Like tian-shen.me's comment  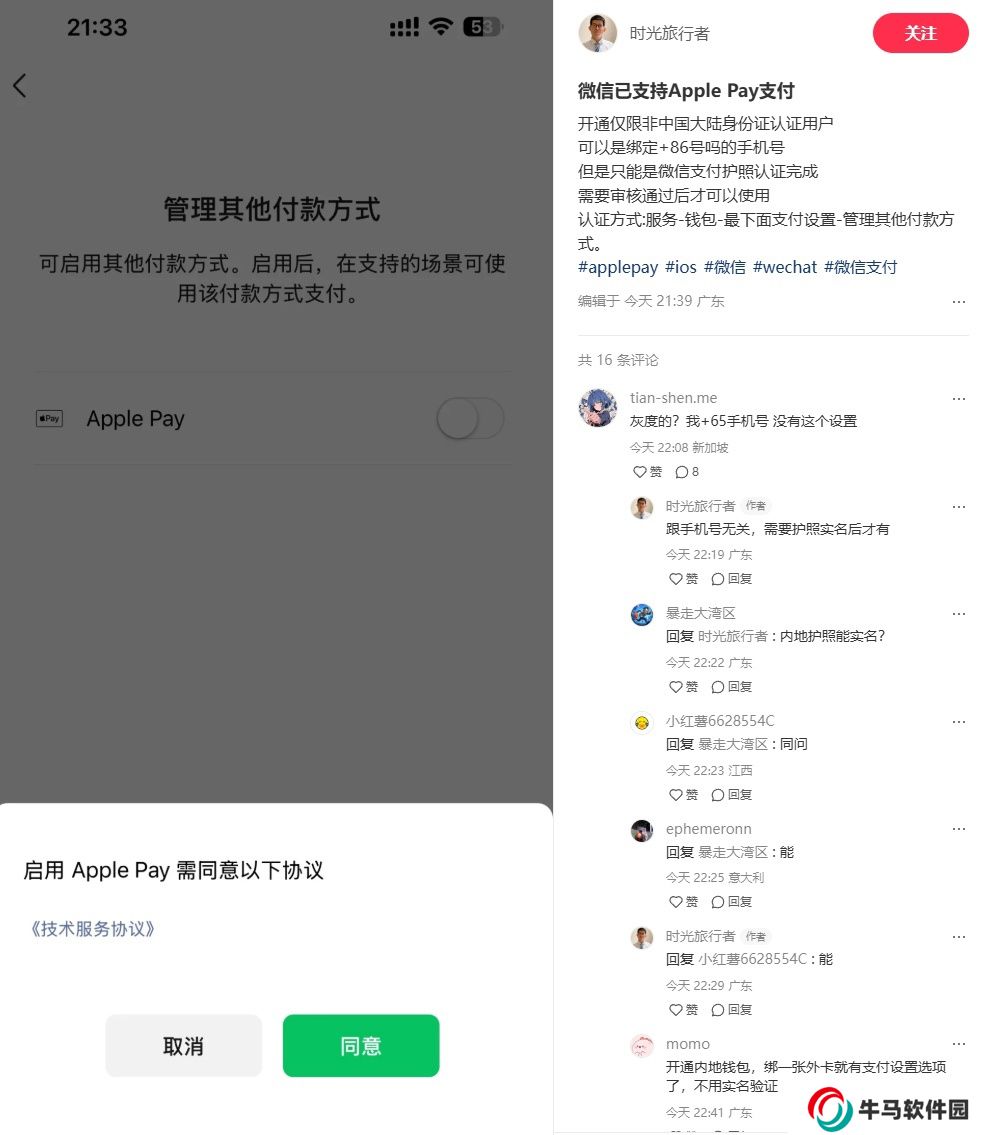pyautogui.click(x=647, y=472)
